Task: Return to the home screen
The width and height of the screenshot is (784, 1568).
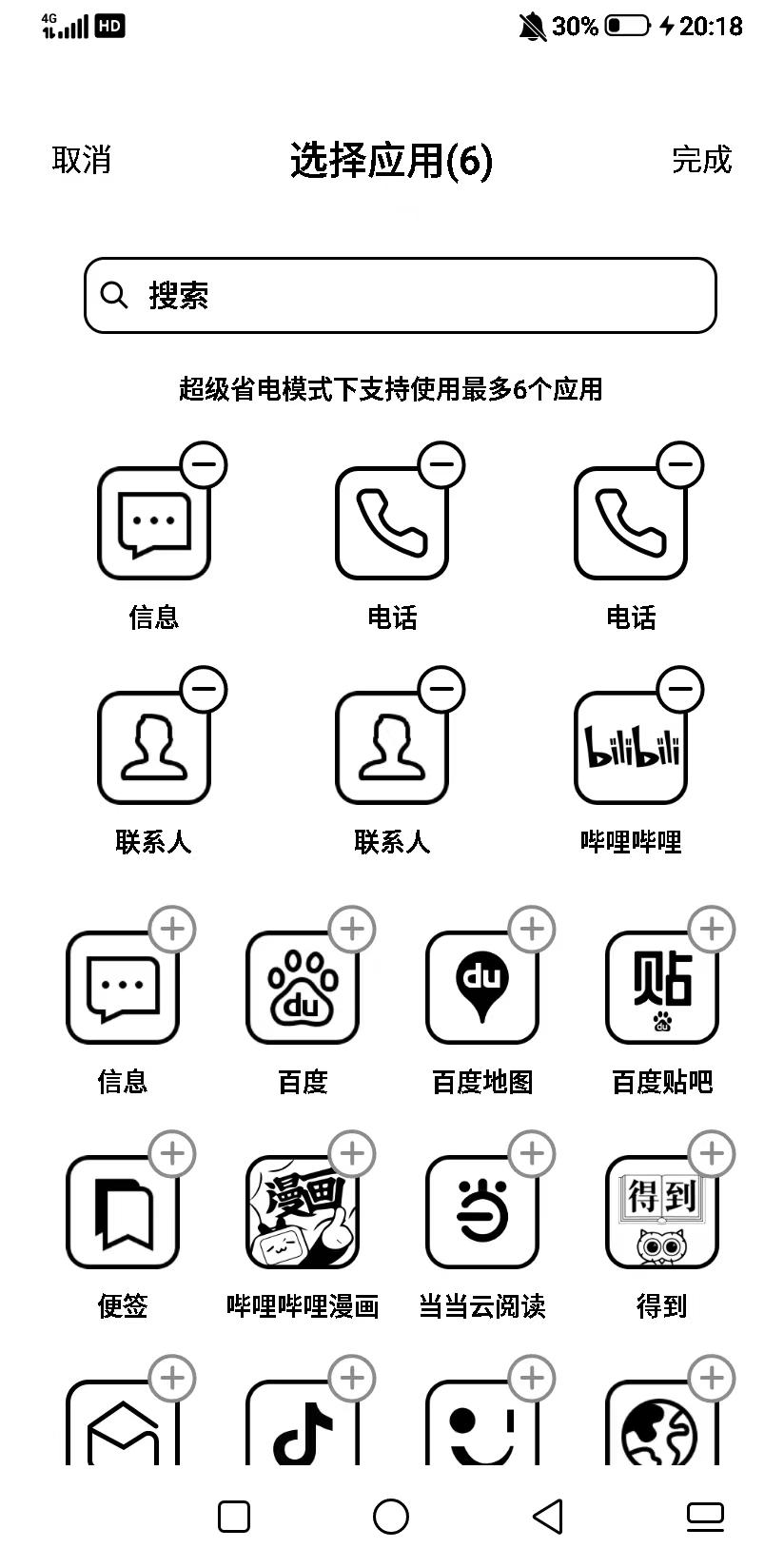Action: pyautogui.click(x=391, y=1517)
